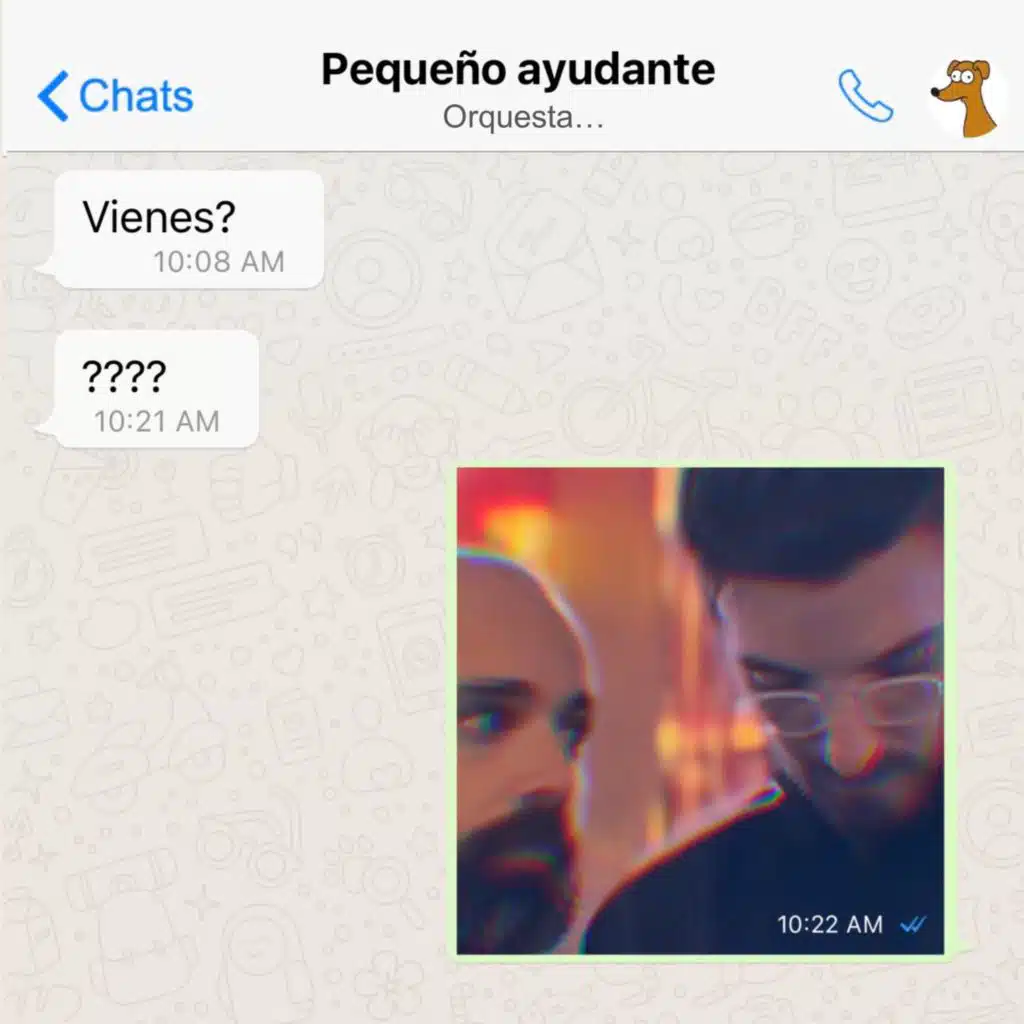This screenshot has width=1024, height=1024.
Task: Go back to Chats list
Action: click(115, 96)
